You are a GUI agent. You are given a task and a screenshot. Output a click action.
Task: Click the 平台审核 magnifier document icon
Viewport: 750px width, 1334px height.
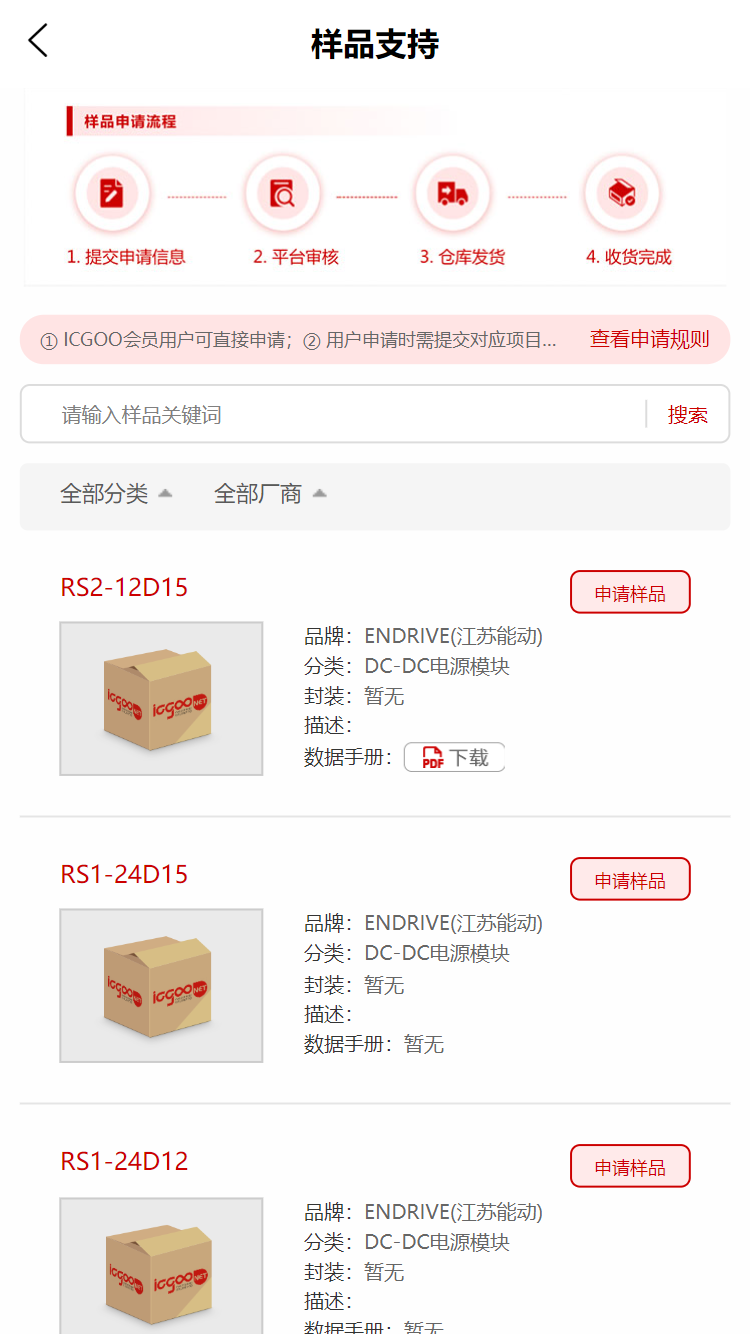[283, 192]
